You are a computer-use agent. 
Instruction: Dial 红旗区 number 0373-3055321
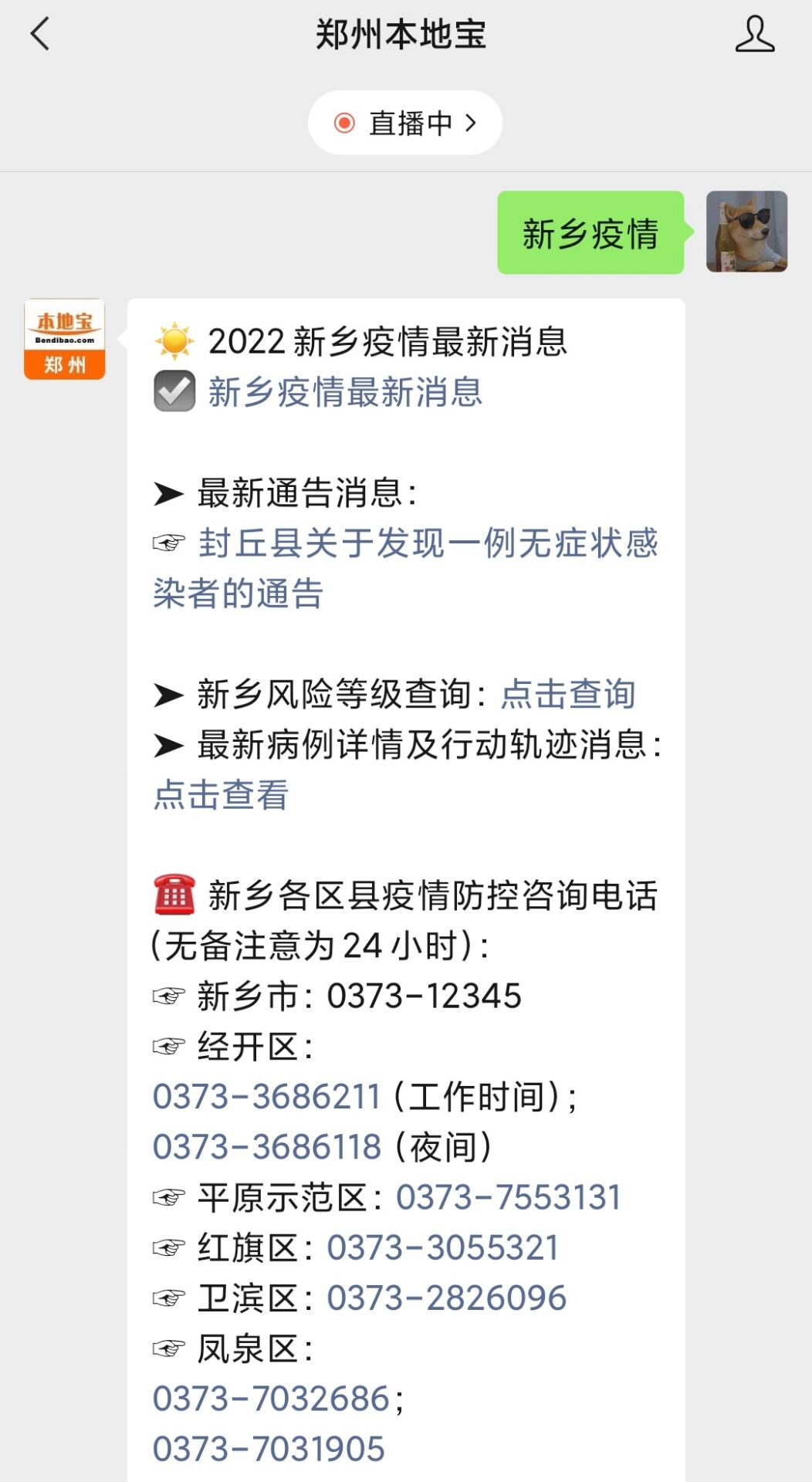443,1247
